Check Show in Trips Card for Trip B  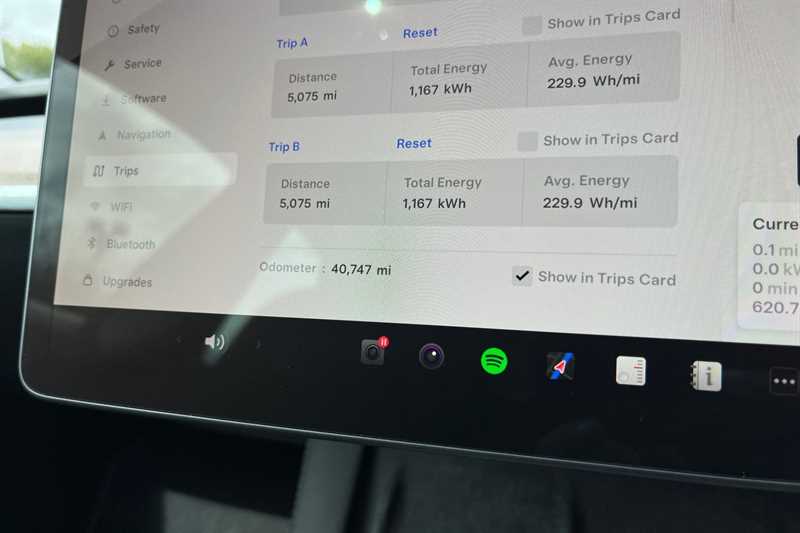pyautogui.click(x=527, y=142)
